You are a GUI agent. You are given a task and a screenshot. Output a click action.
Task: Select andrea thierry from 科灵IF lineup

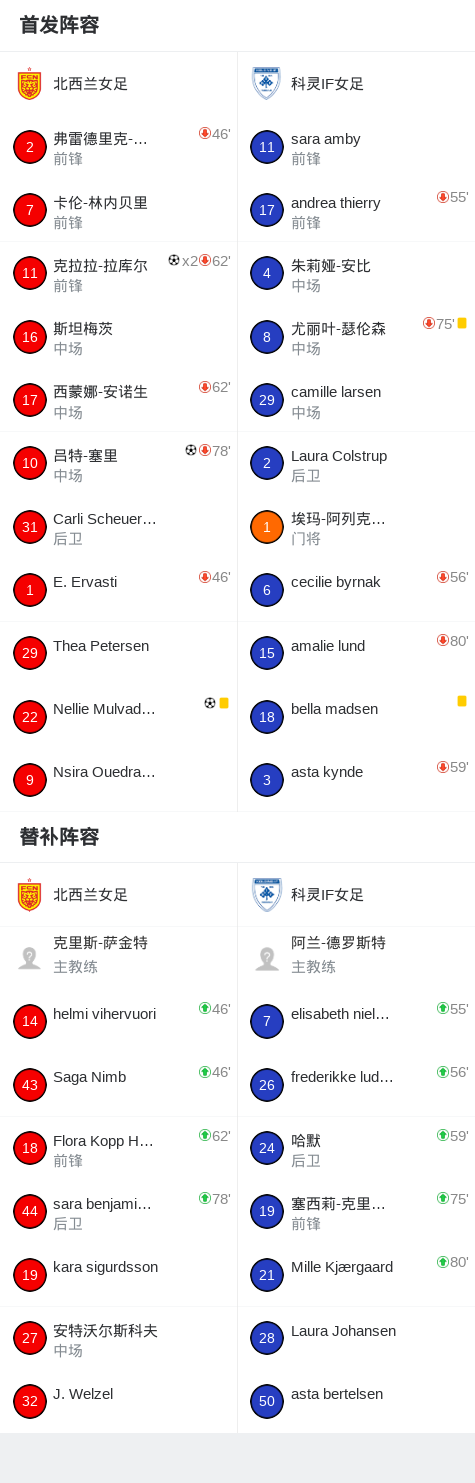pos(356,210)
